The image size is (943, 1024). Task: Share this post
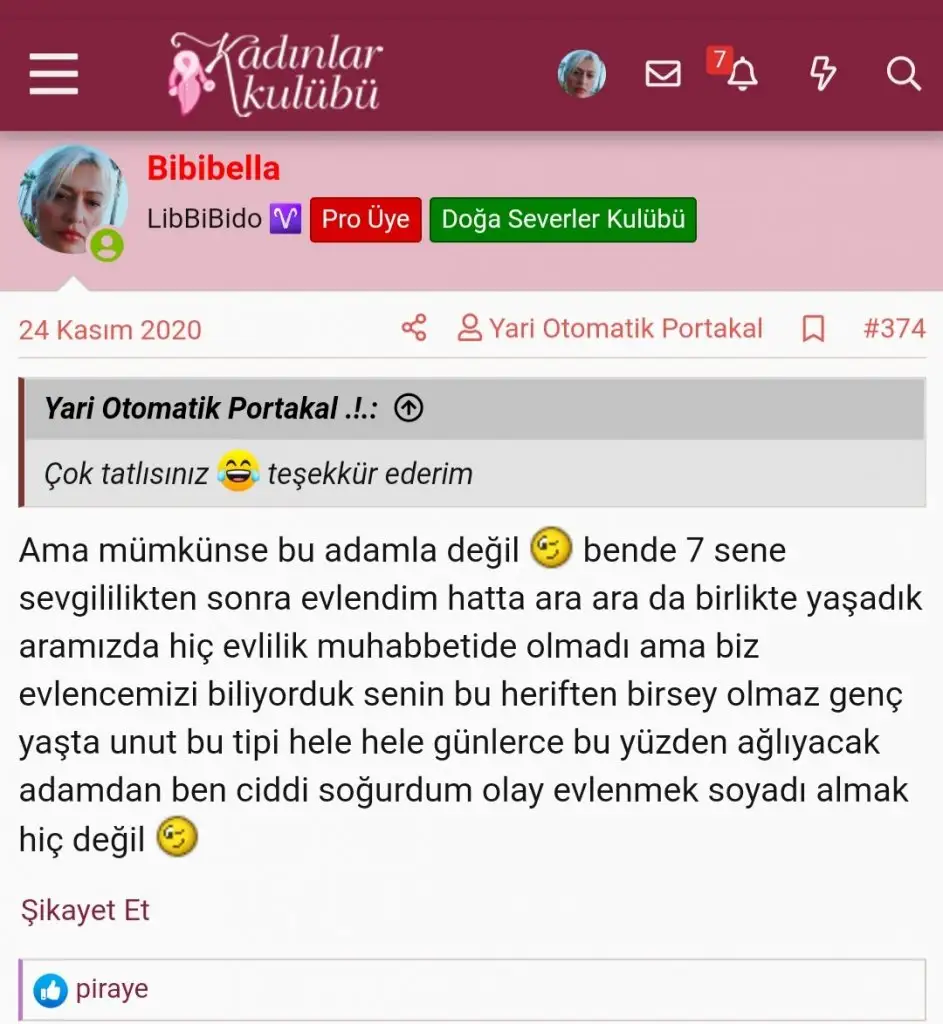point(414,328)
